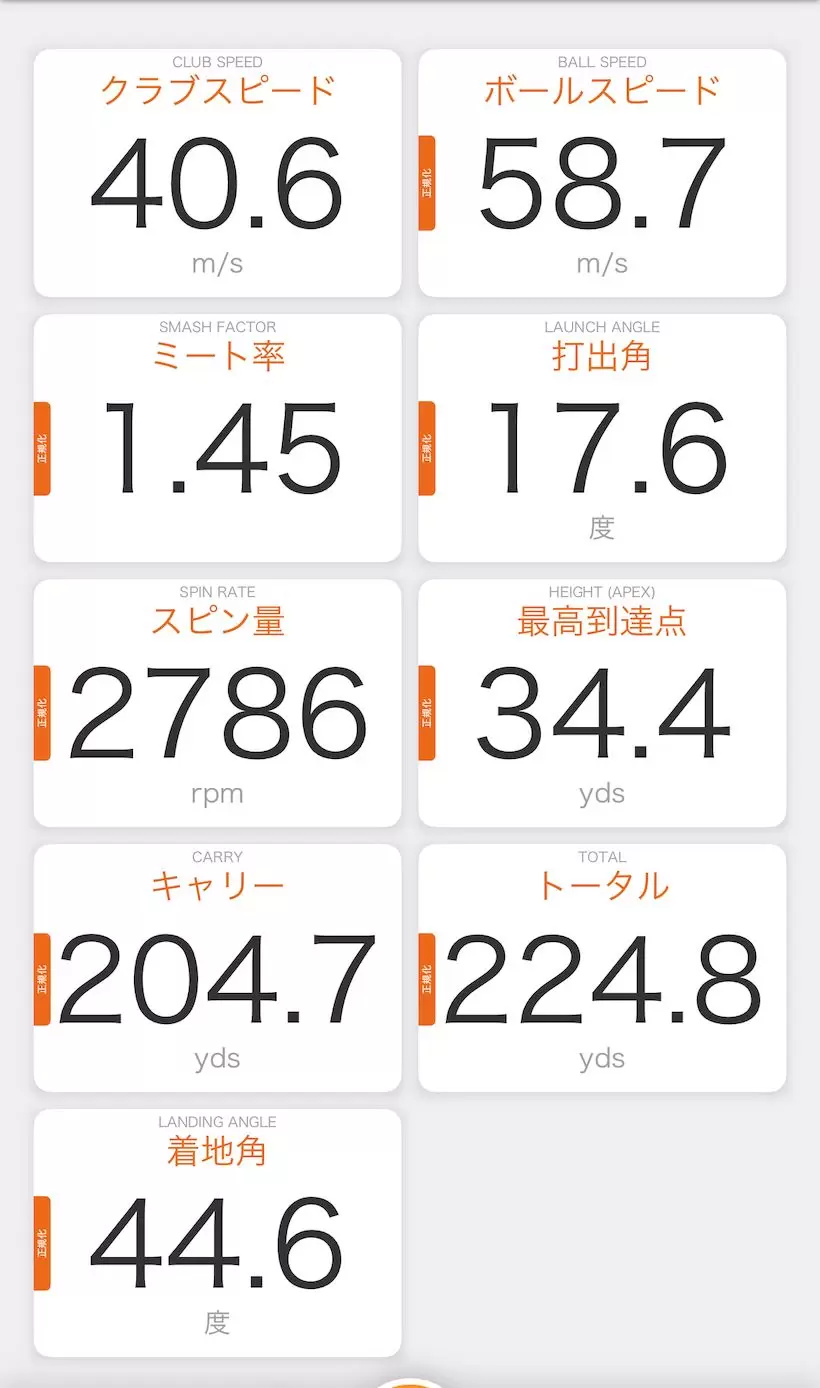
Task: Open the 最高到達点 (Height Apex) card
Action: 602,702
